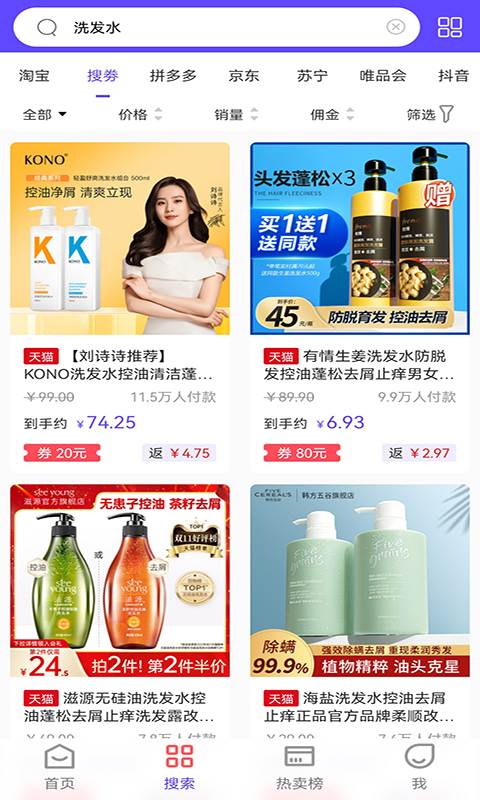Select the 拼多多 tab
This screenshot has height=800, width=480.
(x=173, y=76)
